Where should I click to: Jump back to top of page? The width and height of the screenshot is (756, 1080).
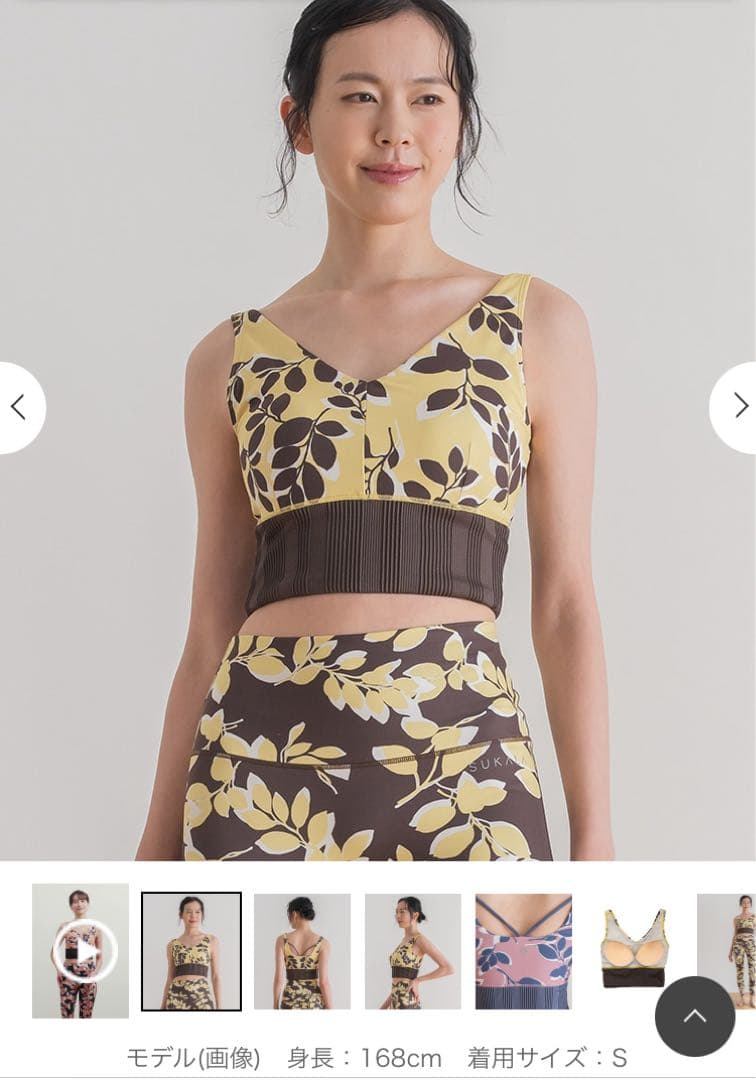pos(694,1016)
